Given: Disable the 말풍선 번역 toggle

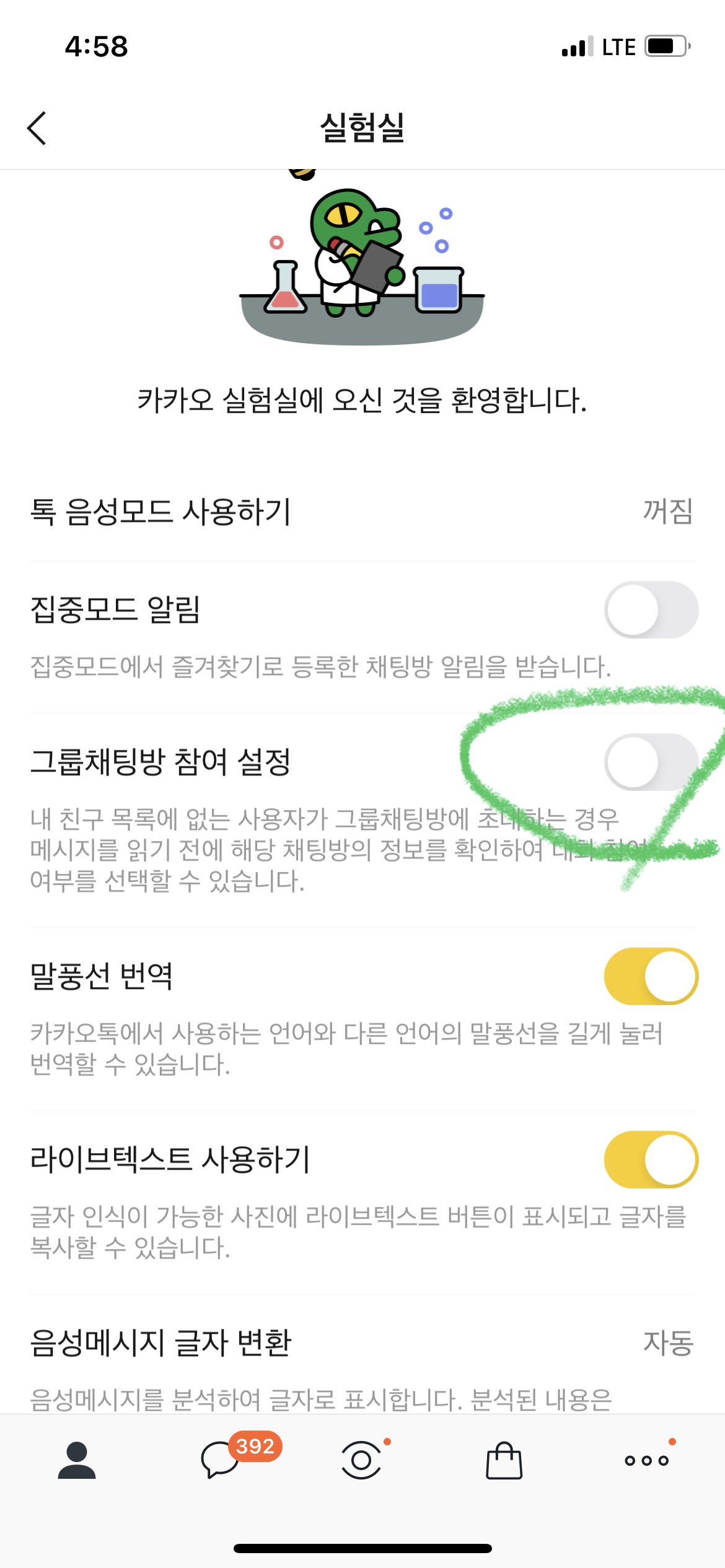Looking at the screenshot, I should (650, 975).
